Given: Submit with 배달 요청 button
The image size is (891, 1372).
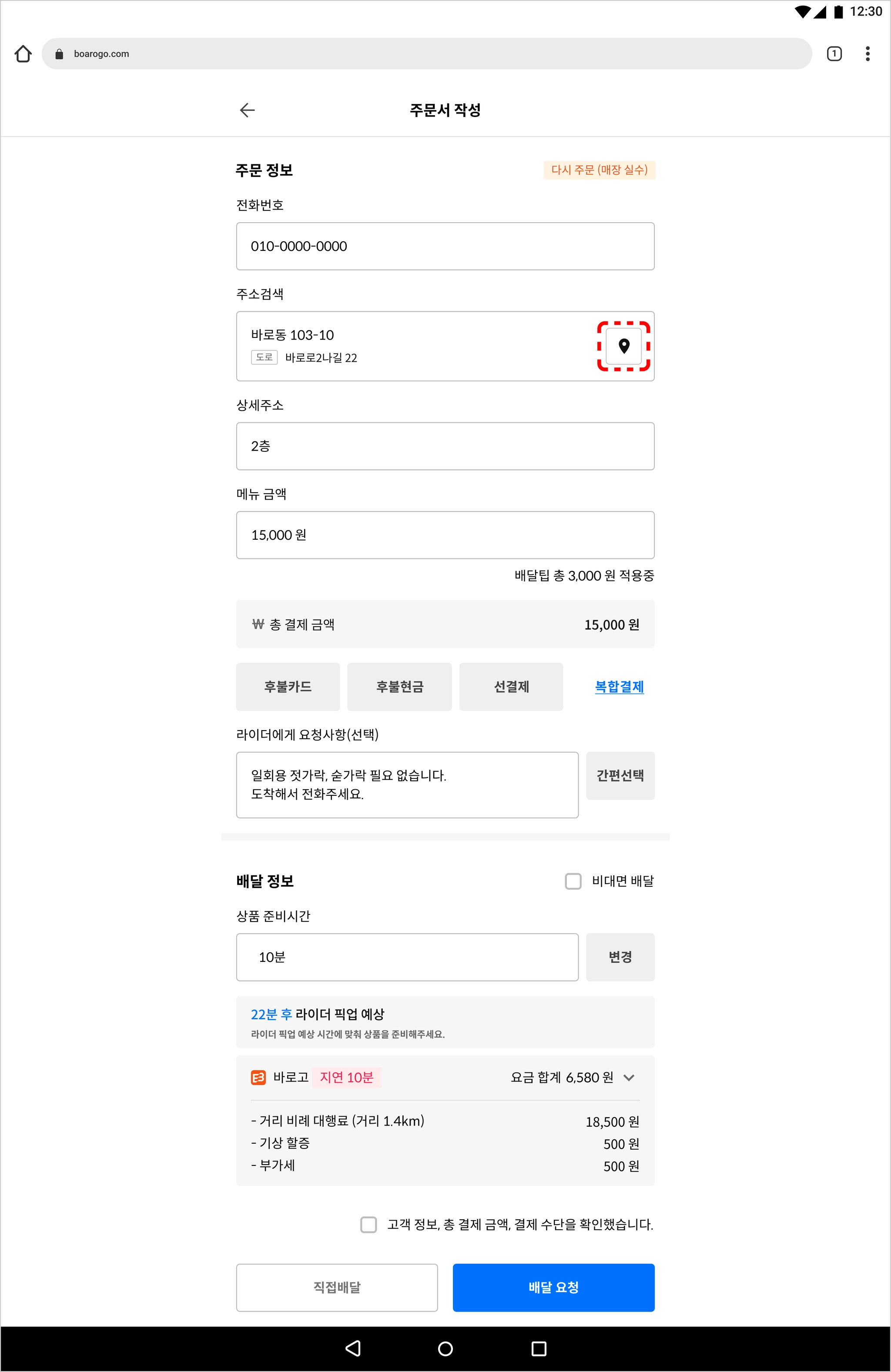Looking at the screenshot, I should coord(553,1287).
